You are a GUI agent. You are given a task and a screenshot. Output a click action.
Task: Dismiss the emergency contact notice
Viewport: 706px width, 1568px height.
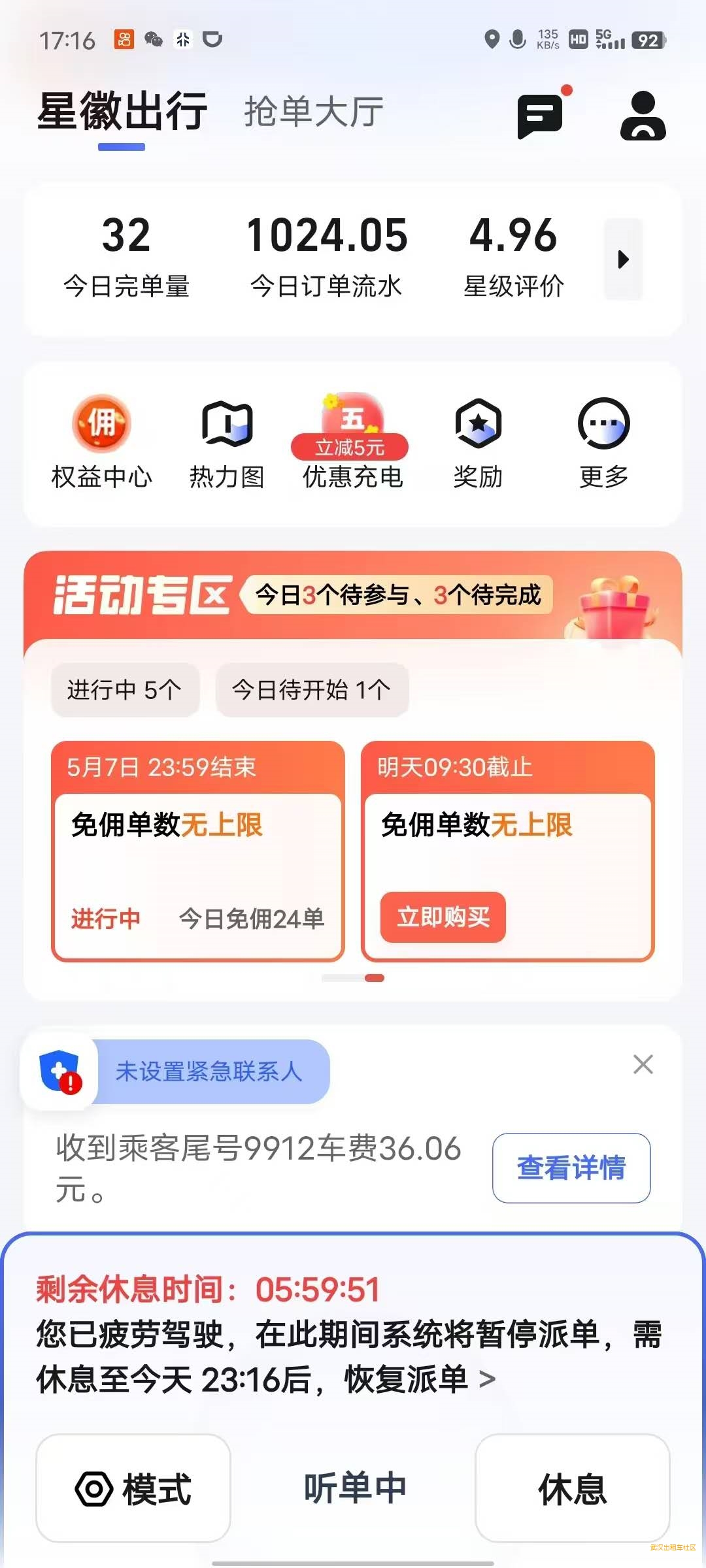643,1065
